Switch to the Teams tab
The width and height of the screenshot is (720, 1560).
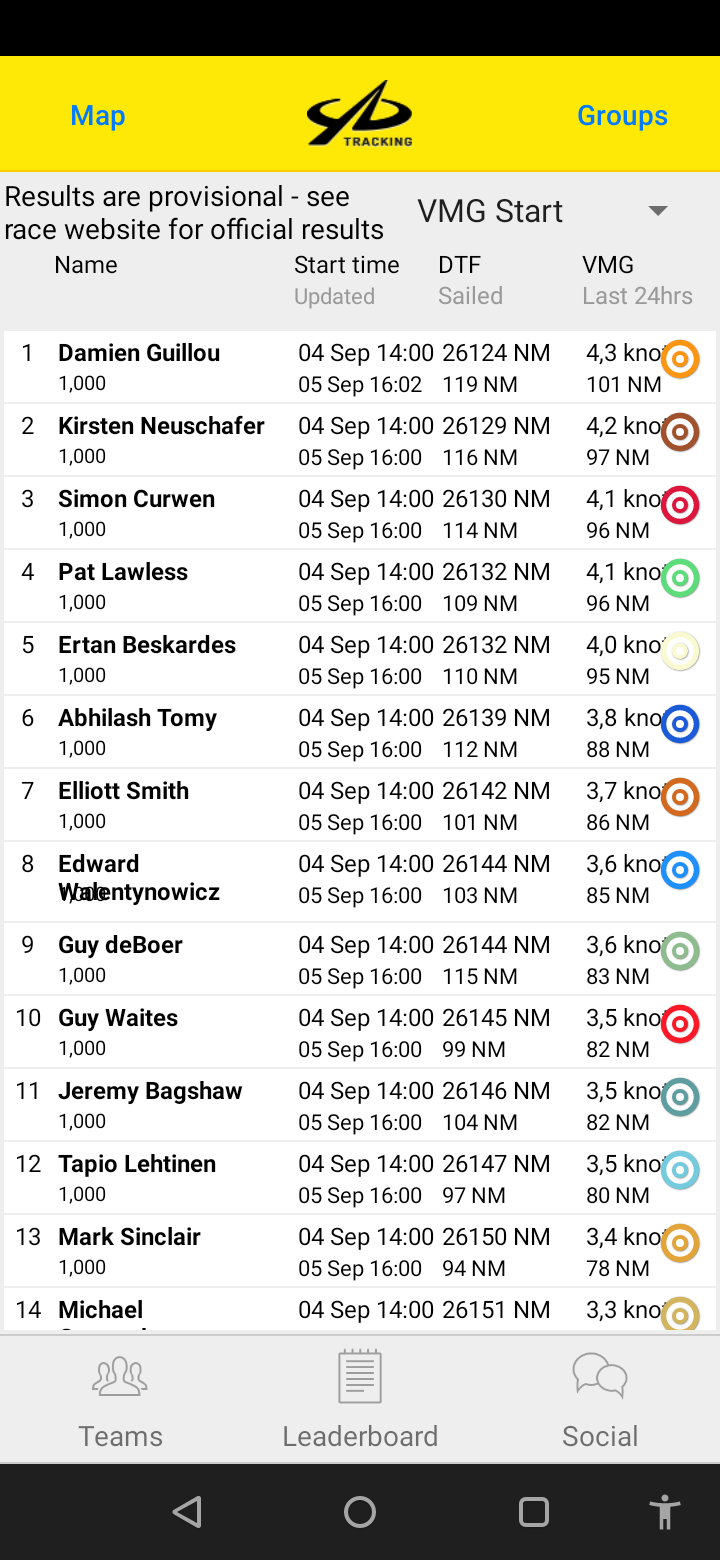click(x=120, y=1400)
